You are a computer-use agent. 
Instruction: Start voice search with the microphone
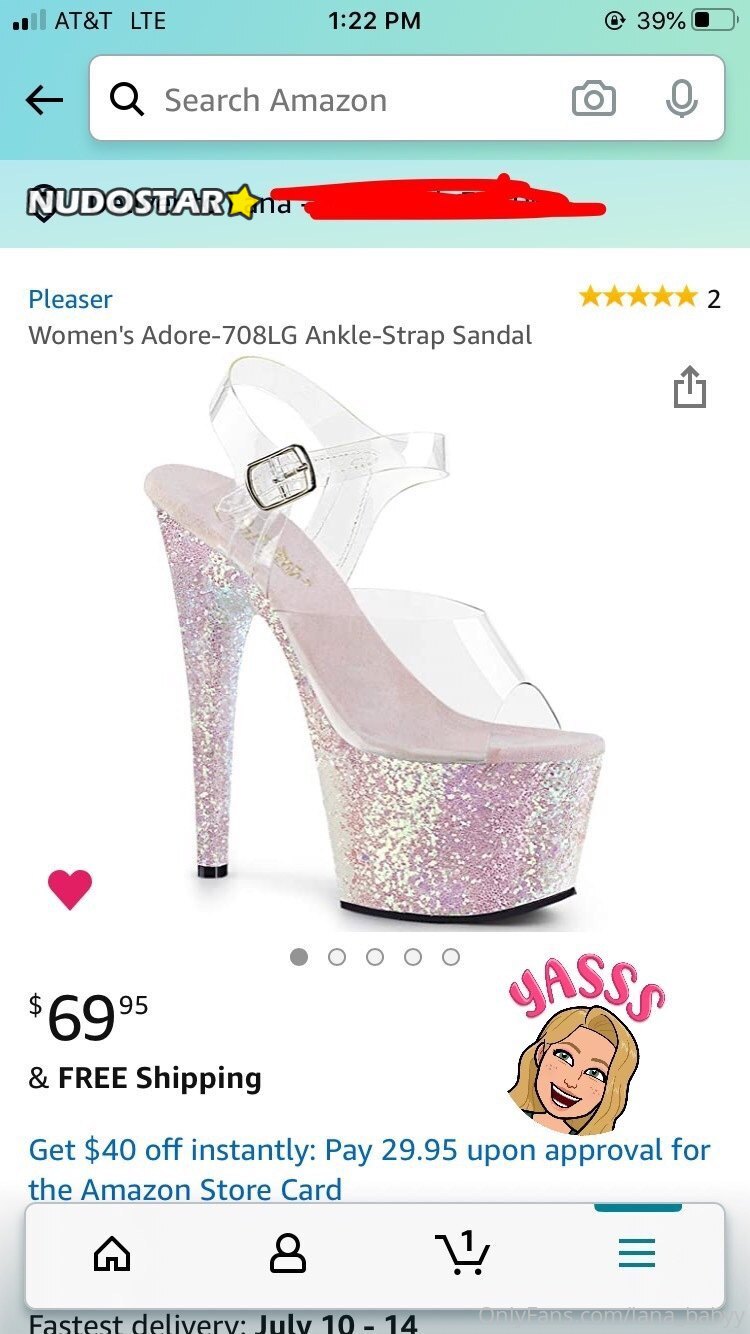point(682,99)
